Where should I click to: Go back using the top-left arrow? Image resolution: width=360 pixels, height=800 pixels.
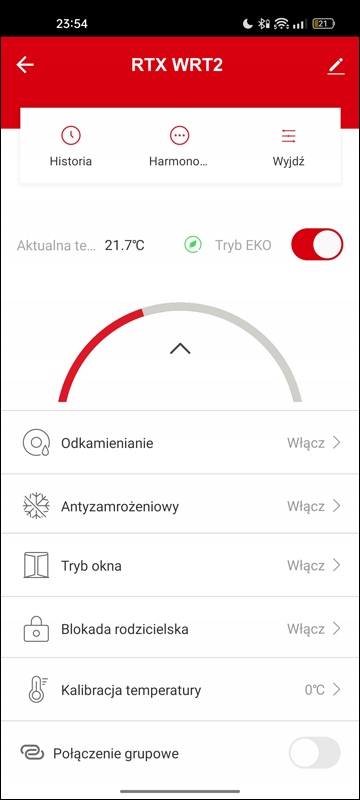(x=25, y=65)
